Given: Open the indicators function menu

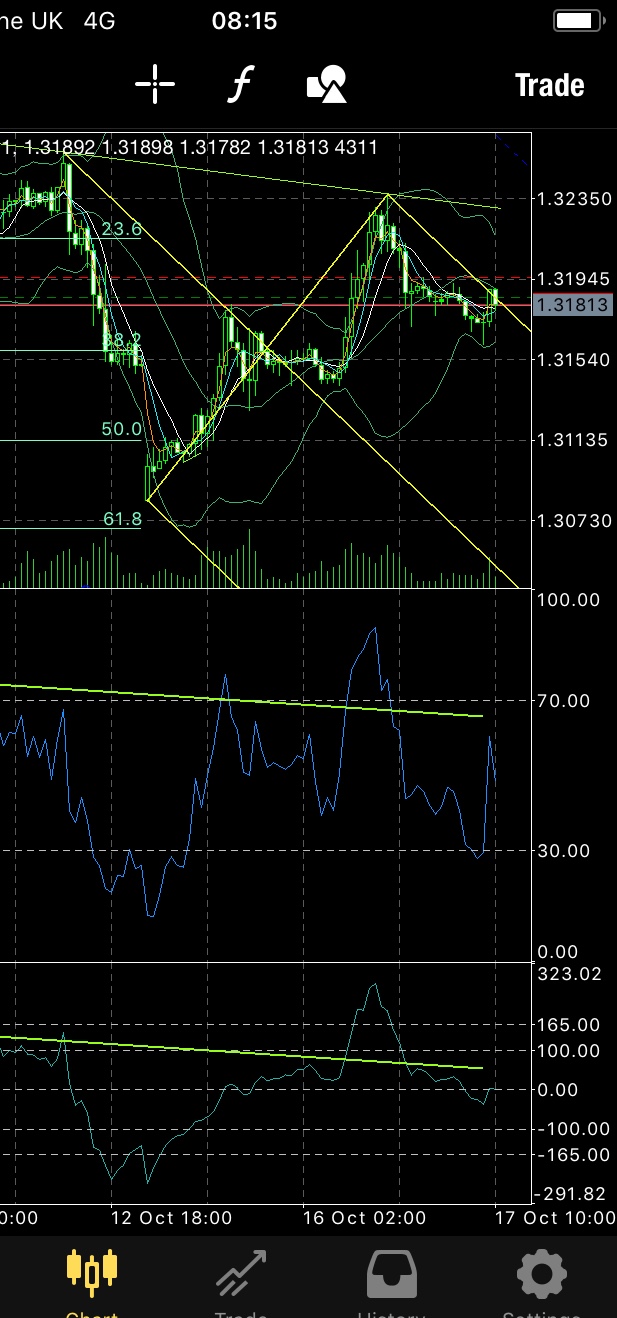Looking at the screenshot, I should click(x=240, y=85).
